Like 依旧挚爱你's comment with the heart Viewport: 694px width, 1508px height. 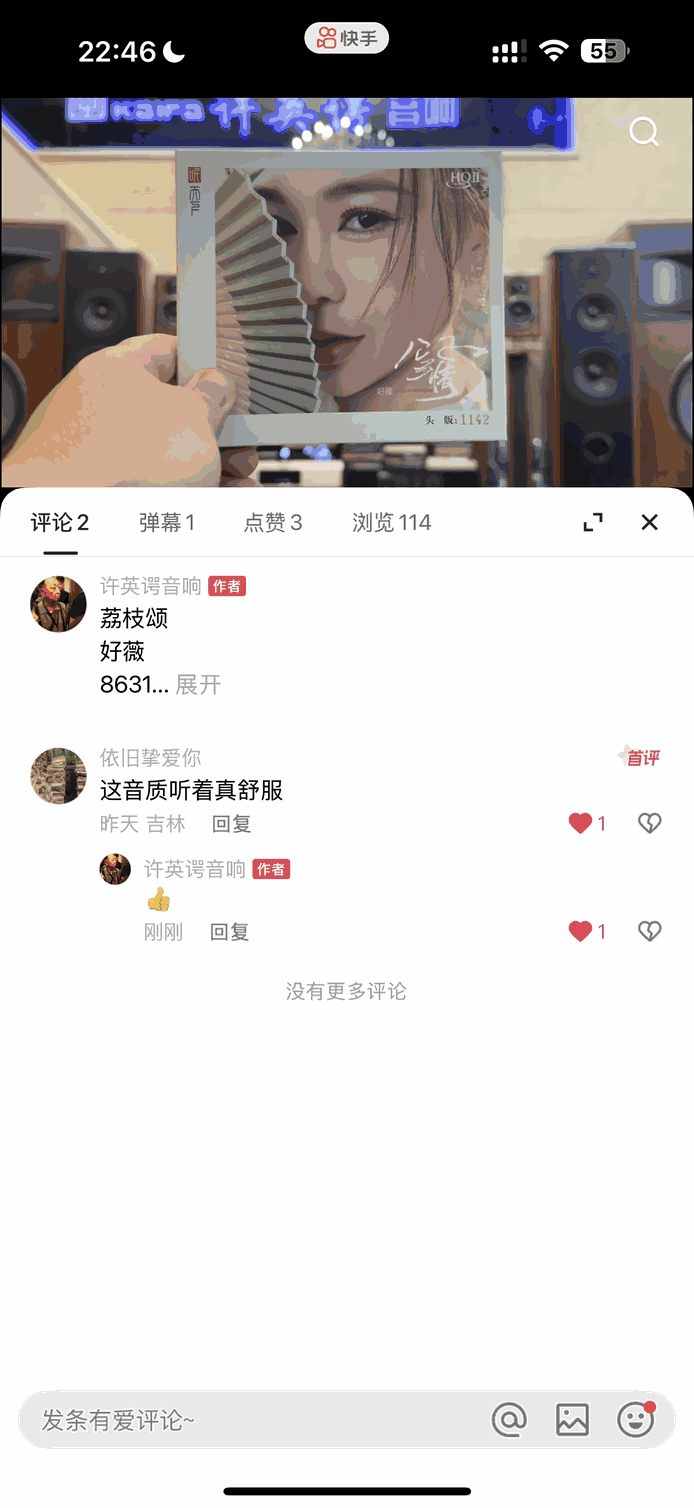coord(581,823)
